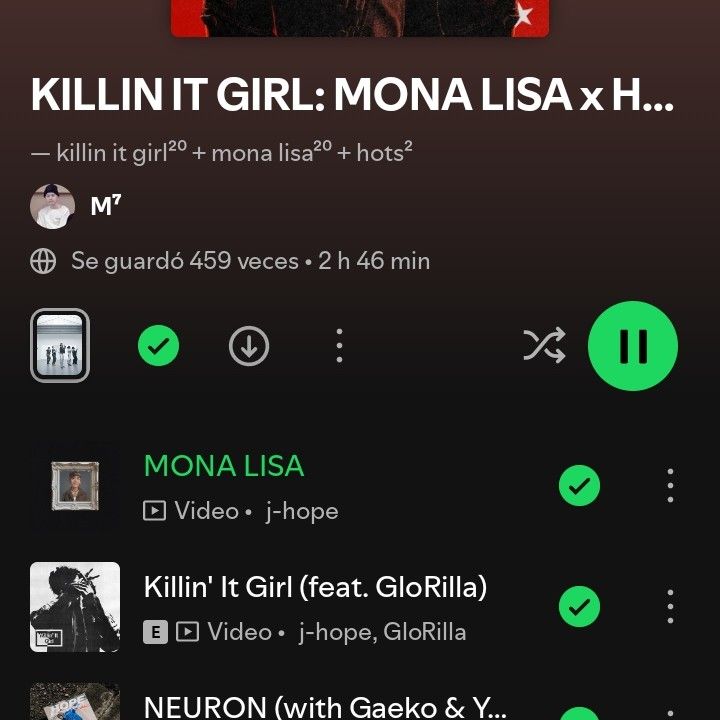Open the playlist video preview thumbnail
The height and width of the screenshot is (720, 720).
click(60, 346)
